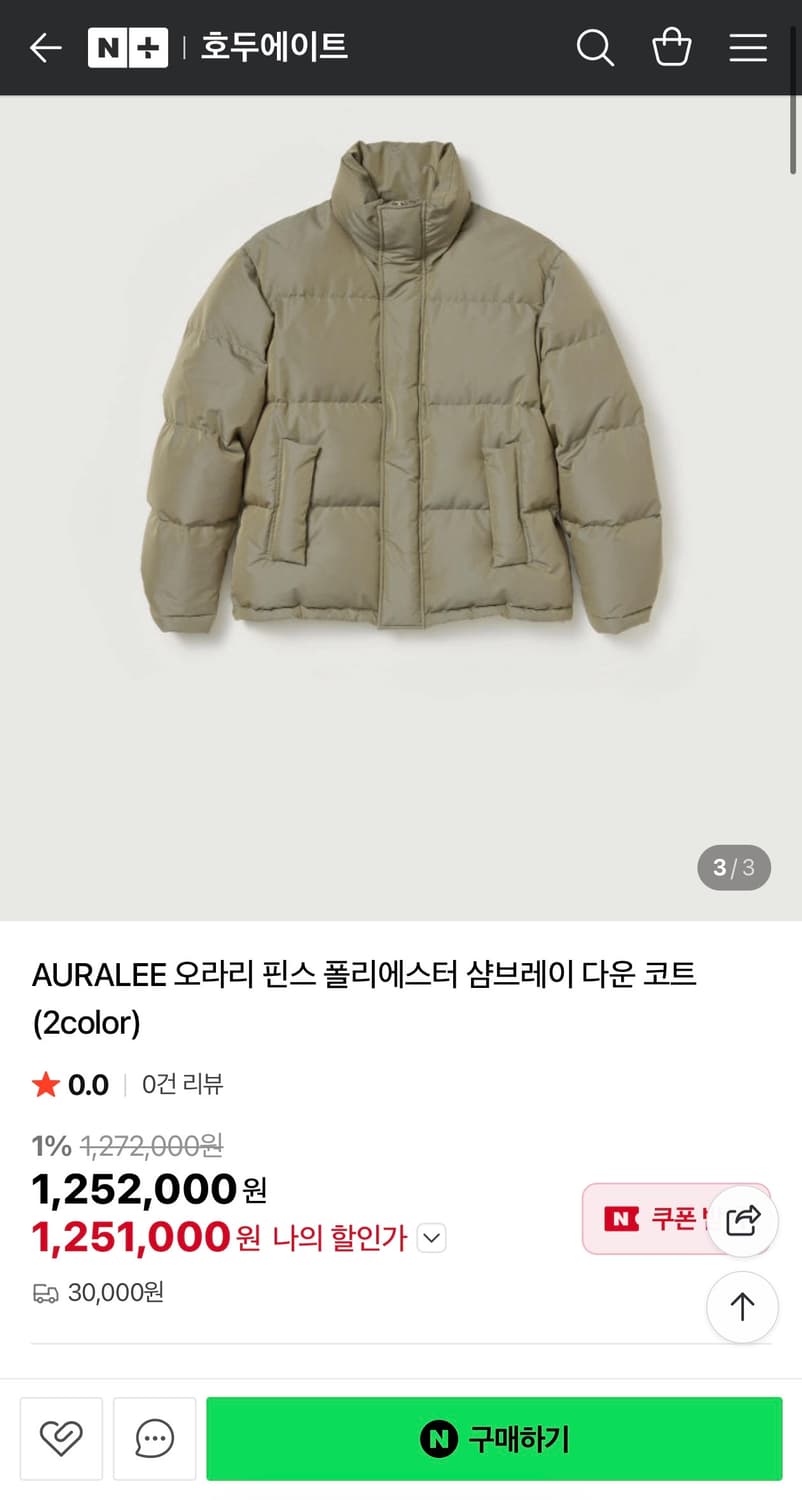
Task: Toggle the heart wishlist button
Action: click(x=61, y=1438)
